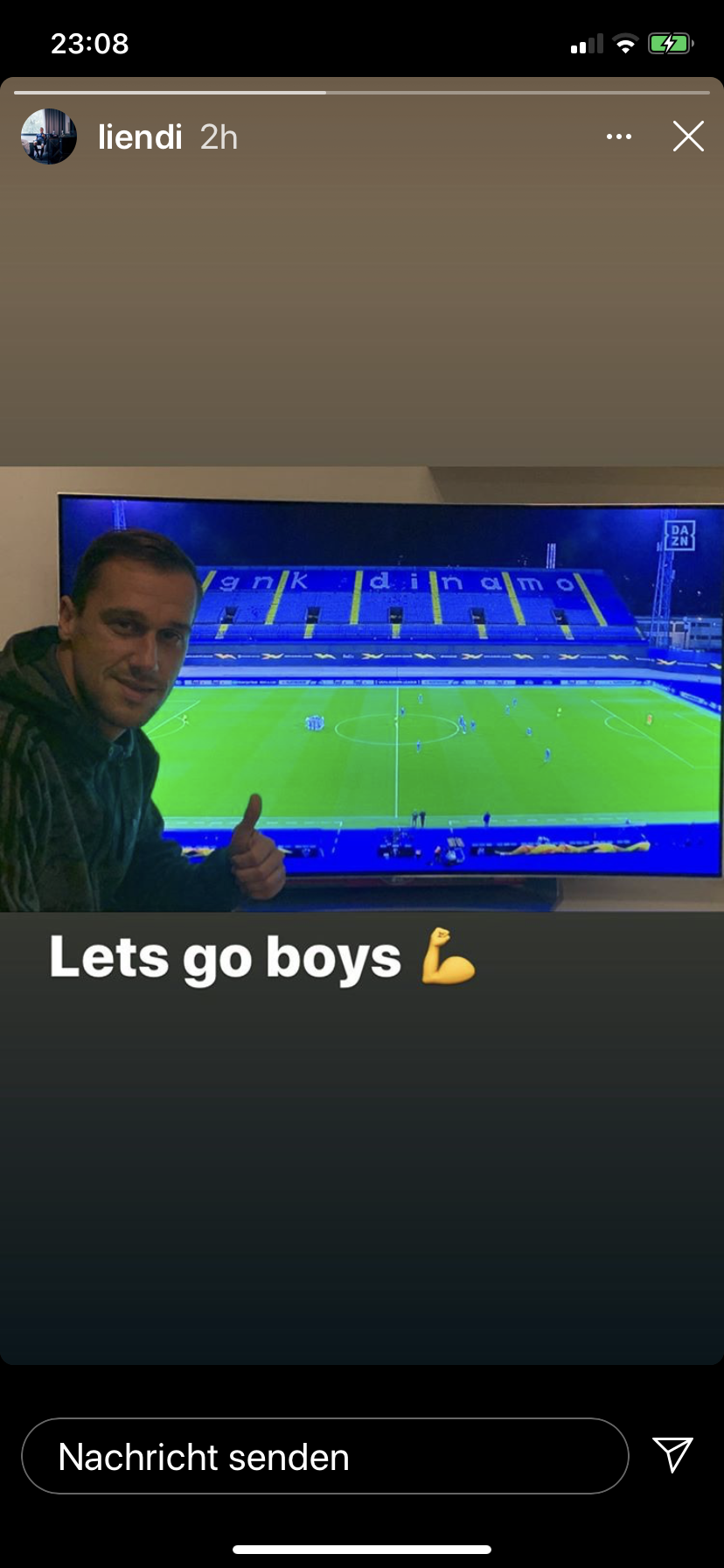Open the three-dot story options menu
This screenshot has height=1568, width=724.
pyautogui.click(x=619, y=136)
